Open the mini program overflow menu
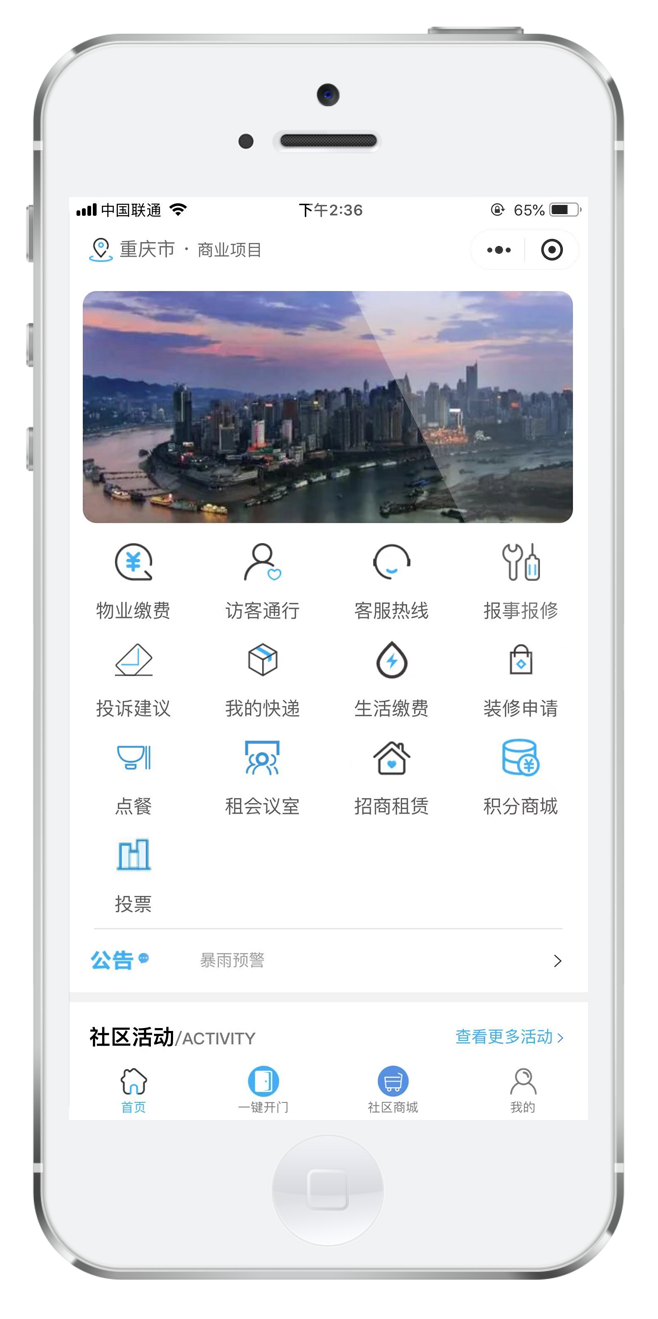 499,250
